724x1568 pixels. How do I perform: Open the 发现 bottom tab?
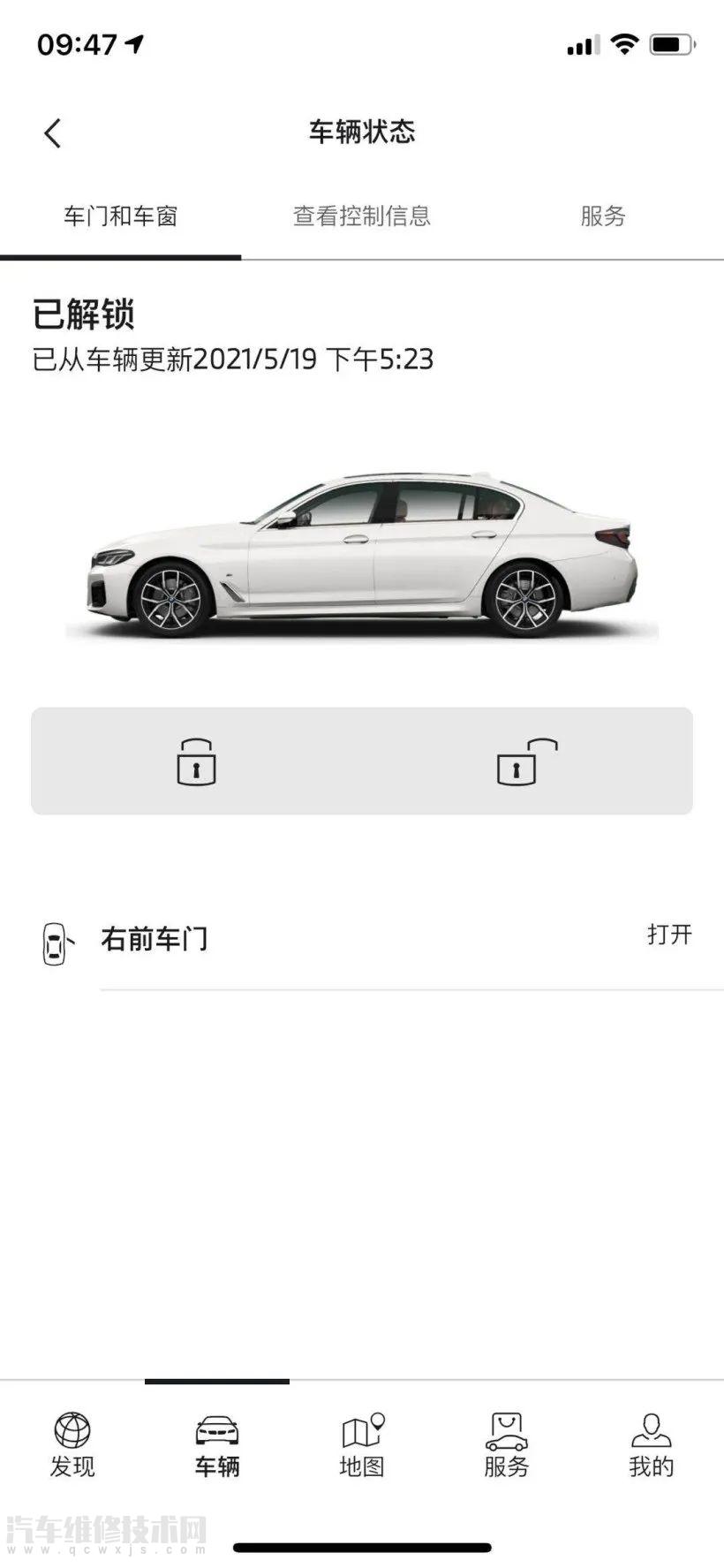point(72,1444)
